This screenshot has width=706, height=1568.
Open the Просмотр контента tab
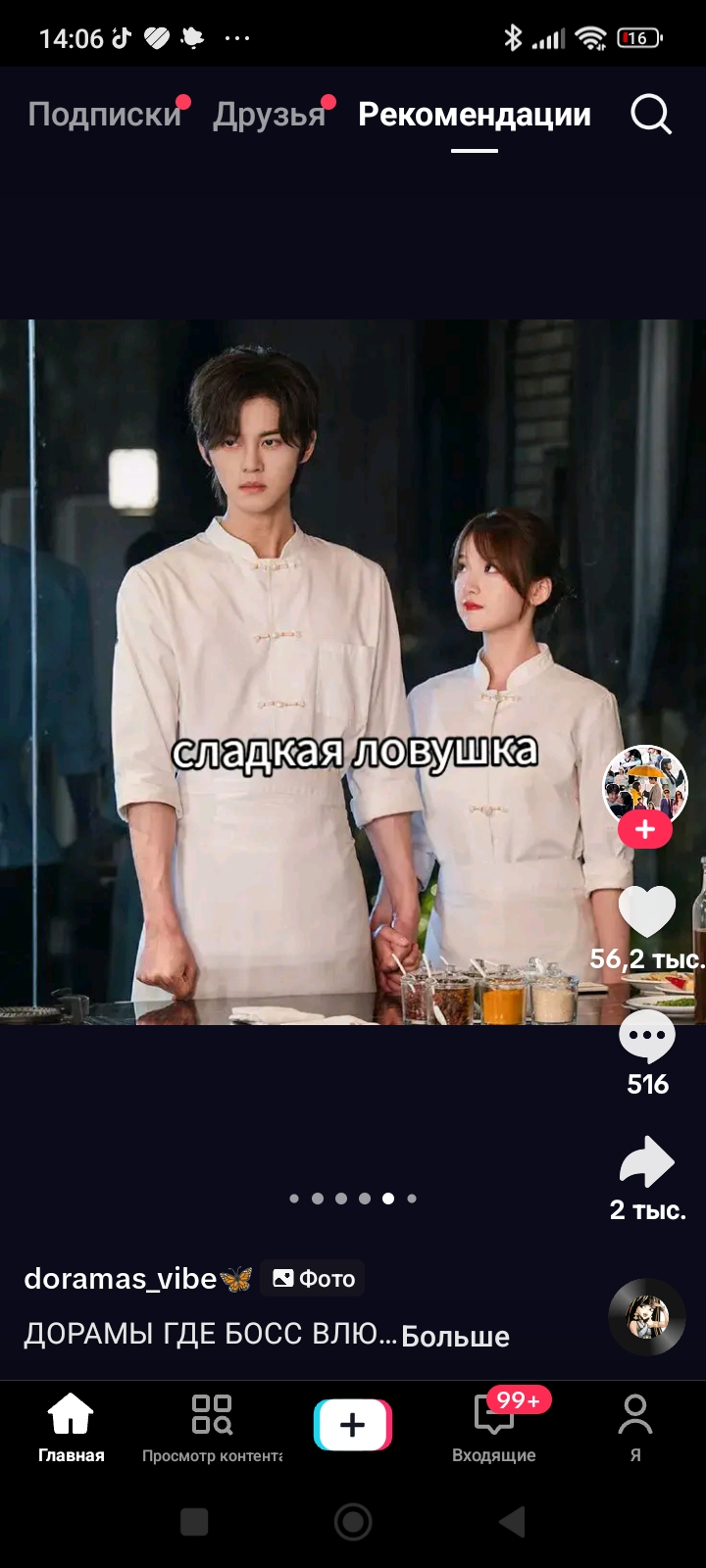click(212, 1427)
